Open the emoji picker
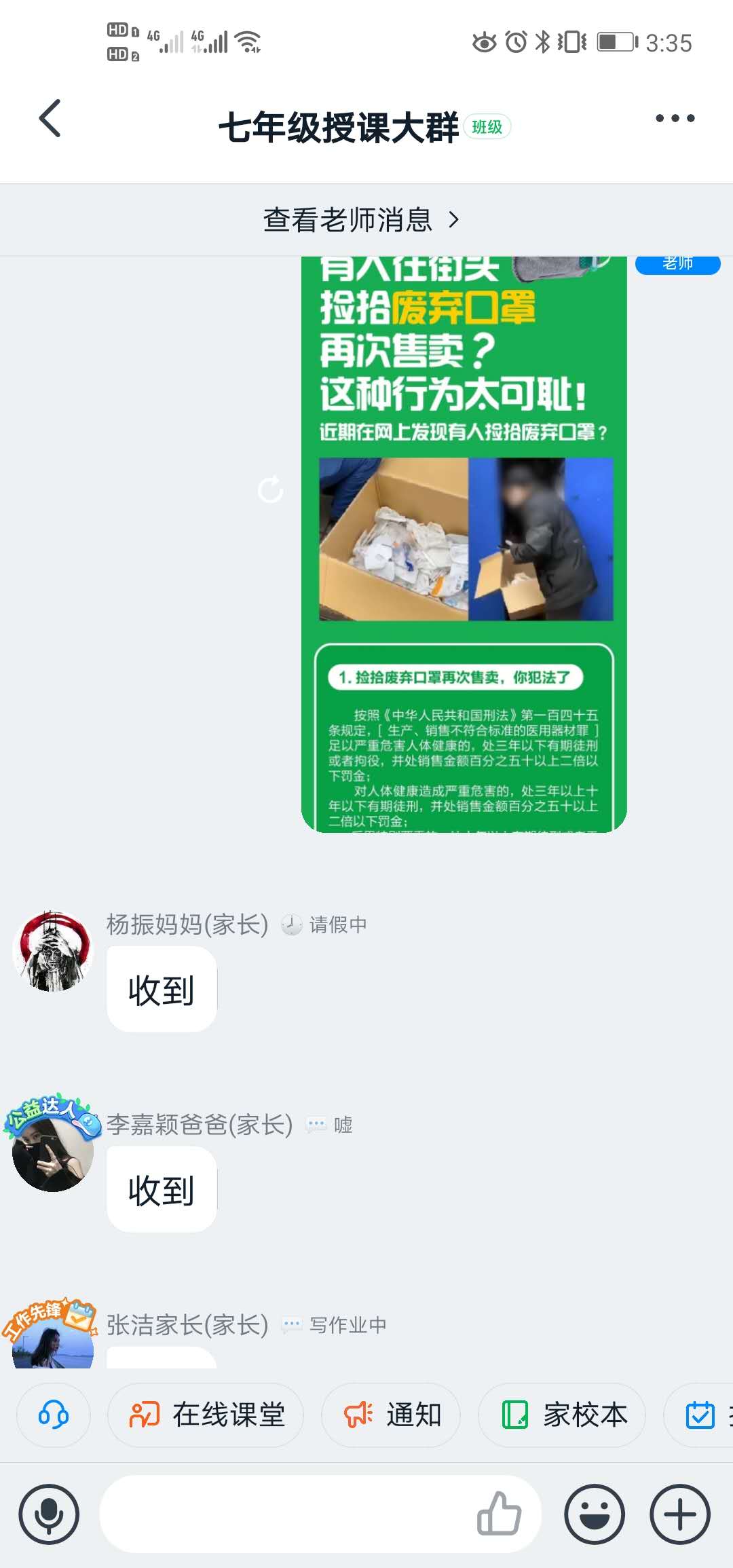The height and width of the screenshot is (1568, 733). pyautogui.click(x=595, y=1514)
